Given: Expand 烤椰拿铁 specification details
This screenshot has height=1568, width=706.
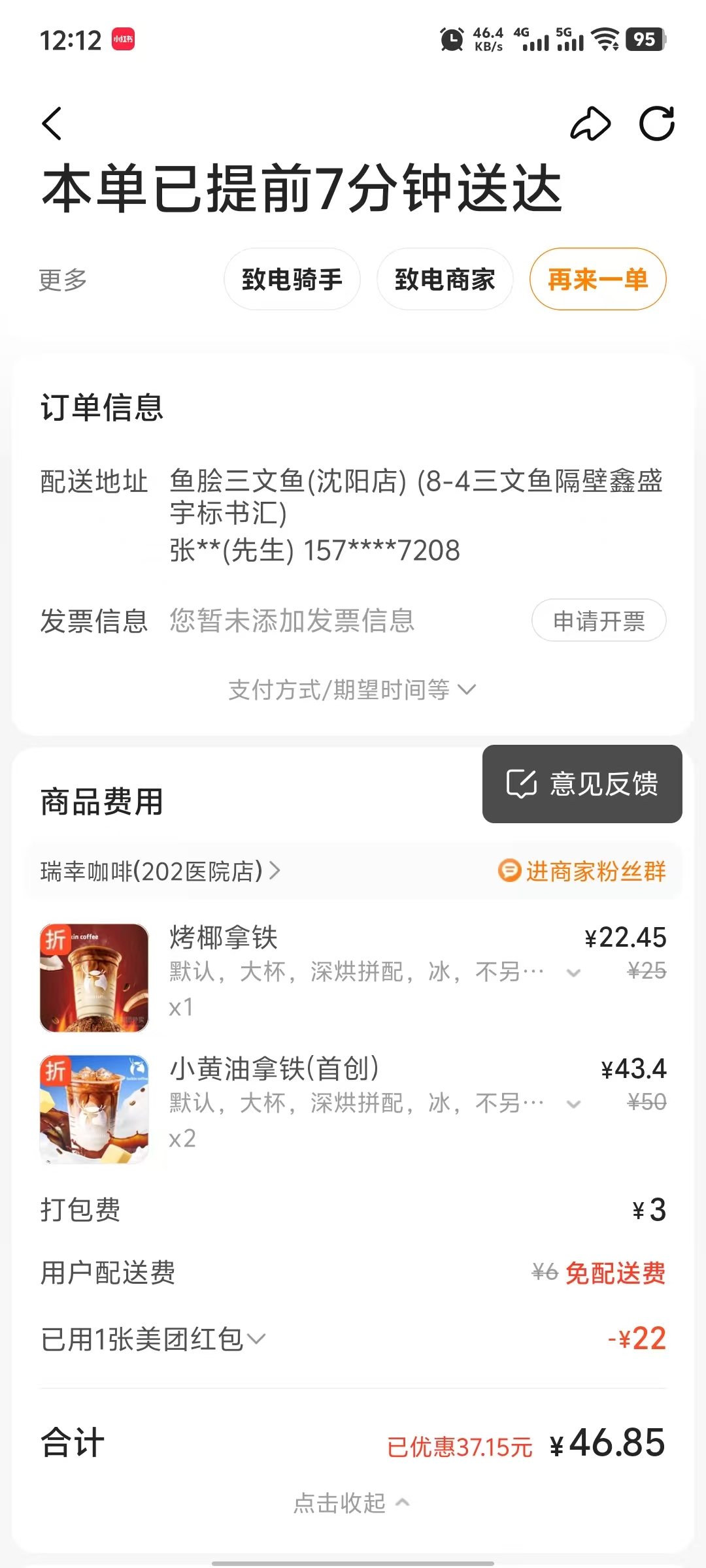Looking at the screenshot, I should [573, 973].
